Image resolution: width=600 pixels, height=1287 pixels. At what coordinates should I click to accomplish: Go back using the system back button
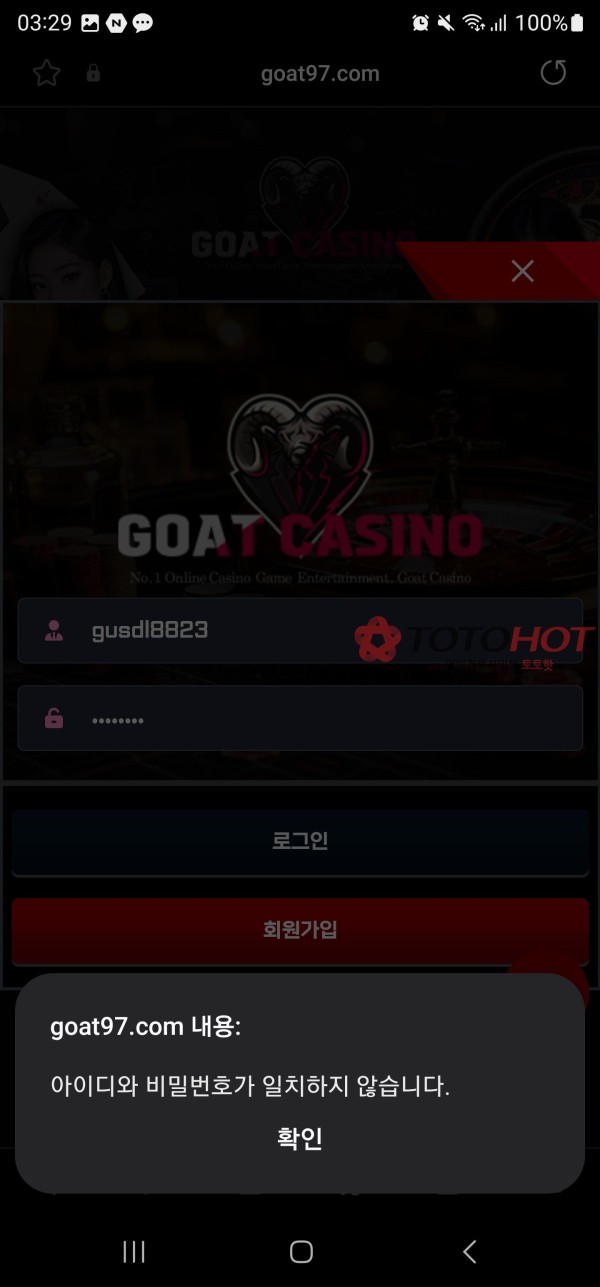[469, 1251]
